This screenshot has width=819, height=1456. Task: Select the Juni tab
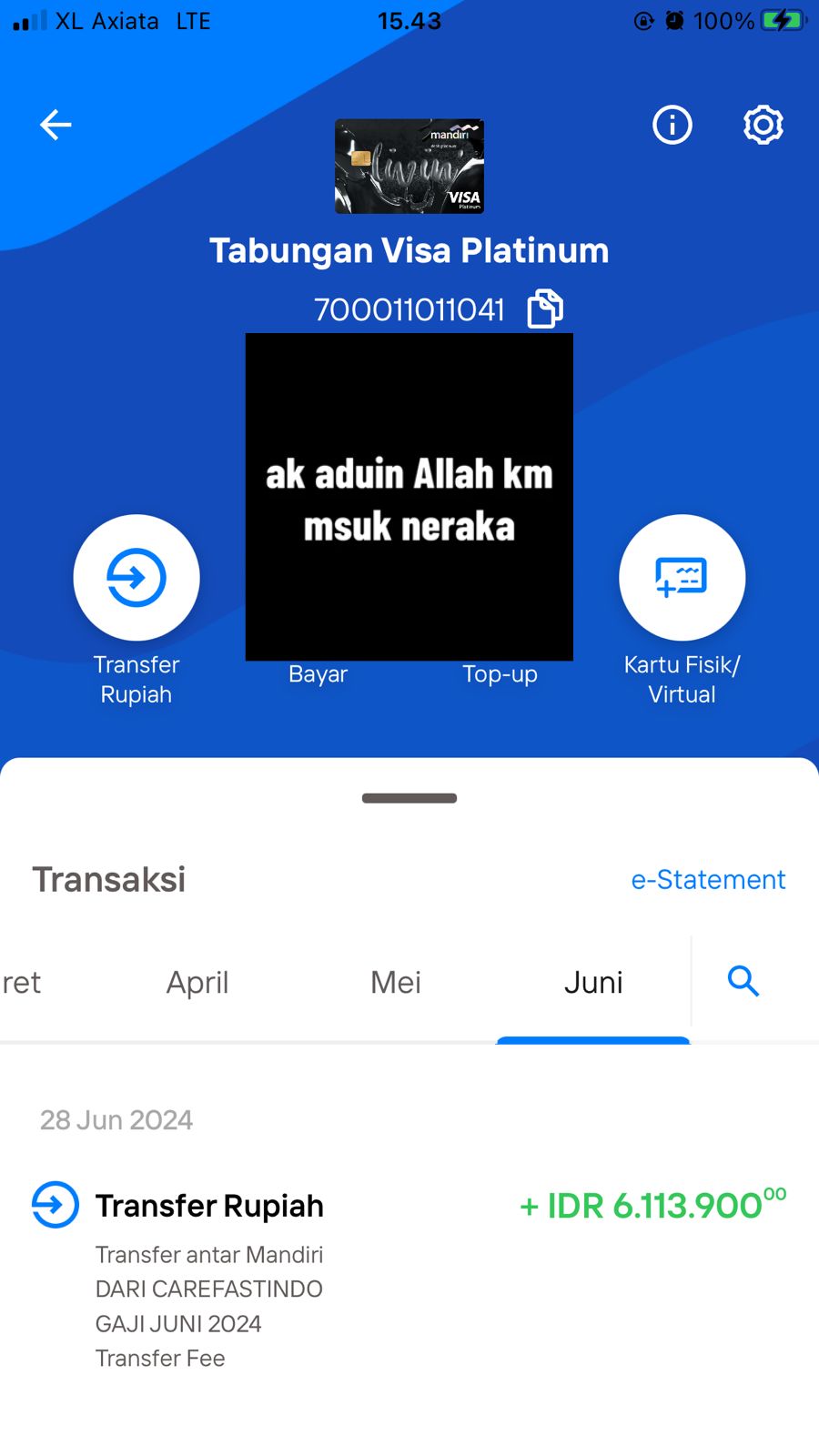pyautogui.click(x=593, y=983)
